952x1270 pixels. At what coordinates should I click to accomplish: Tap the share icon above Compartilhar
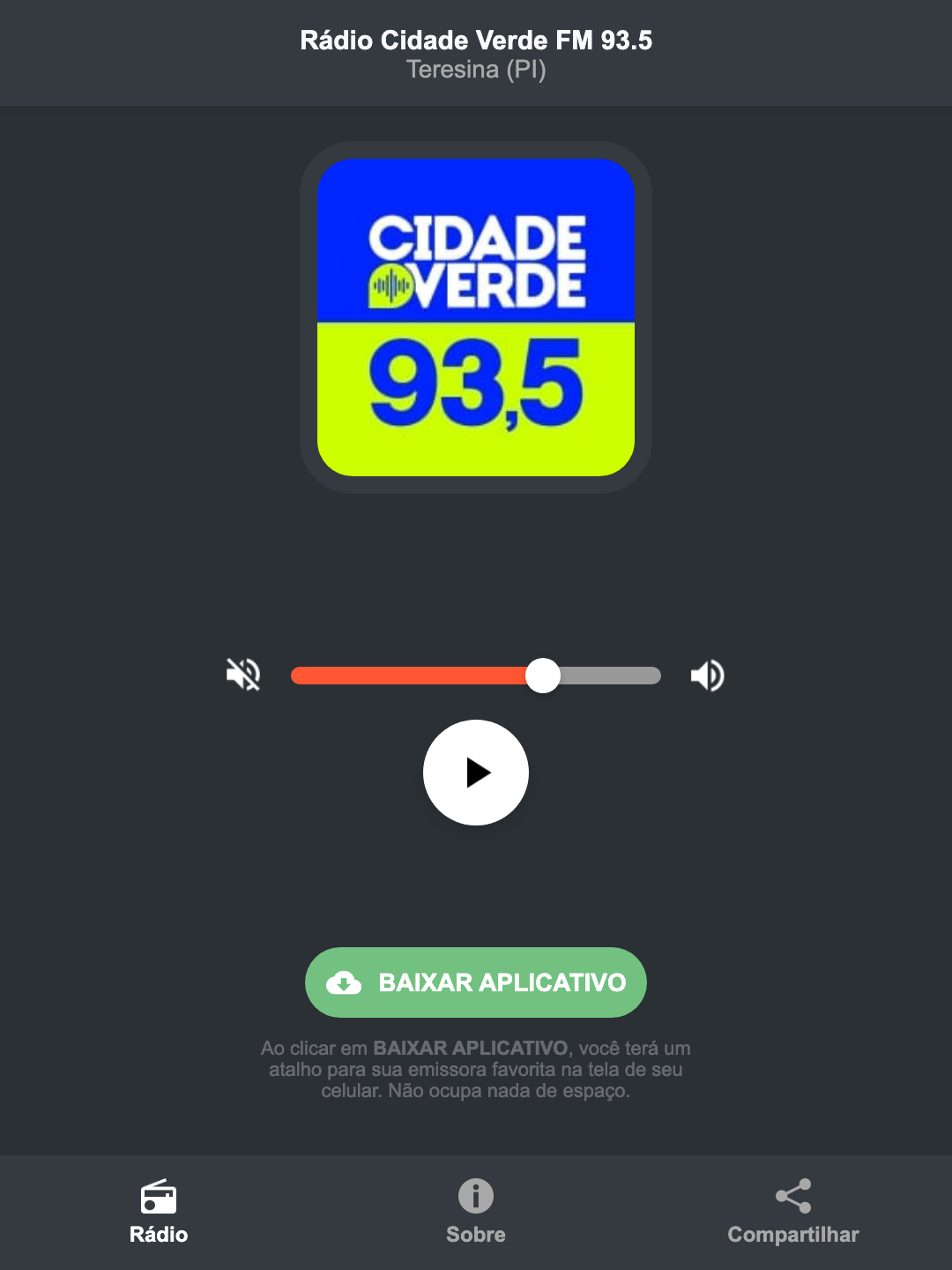(792, 1197)
